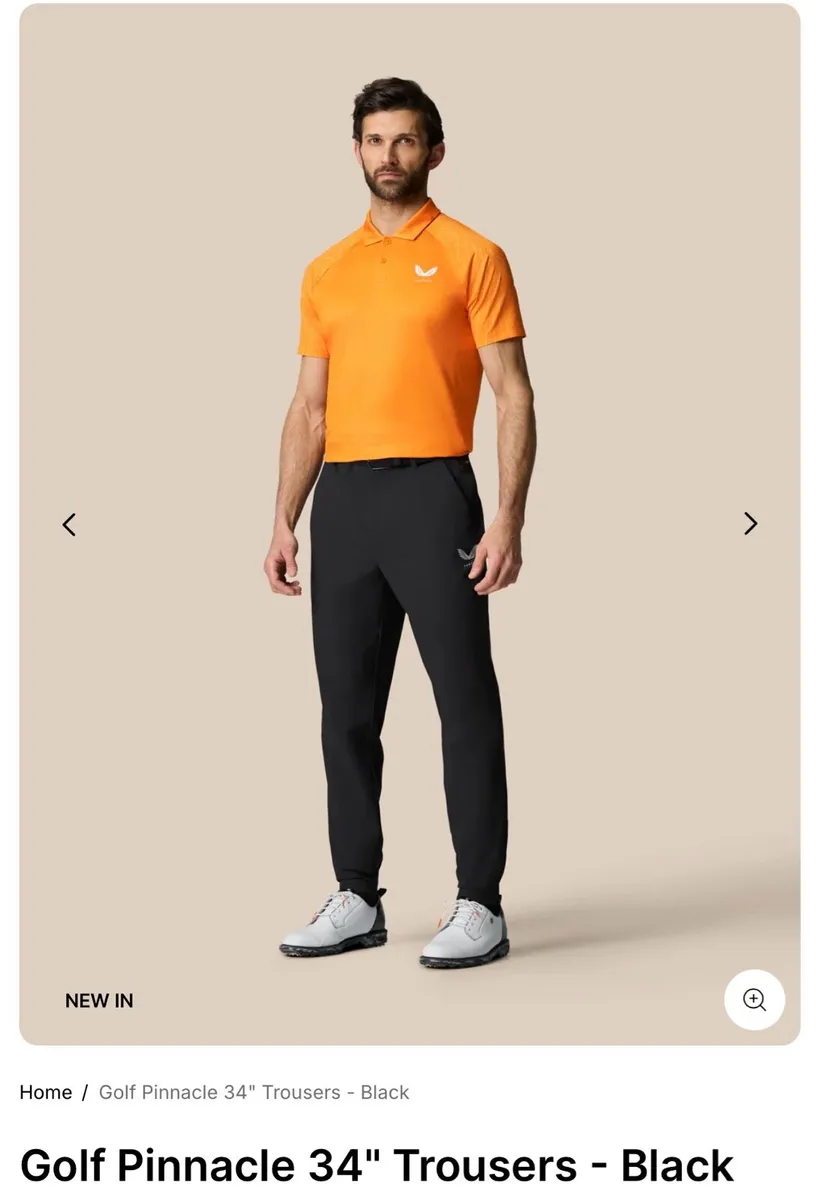Show the previous product image
The image size is (820, 1200).
[69, 524]
